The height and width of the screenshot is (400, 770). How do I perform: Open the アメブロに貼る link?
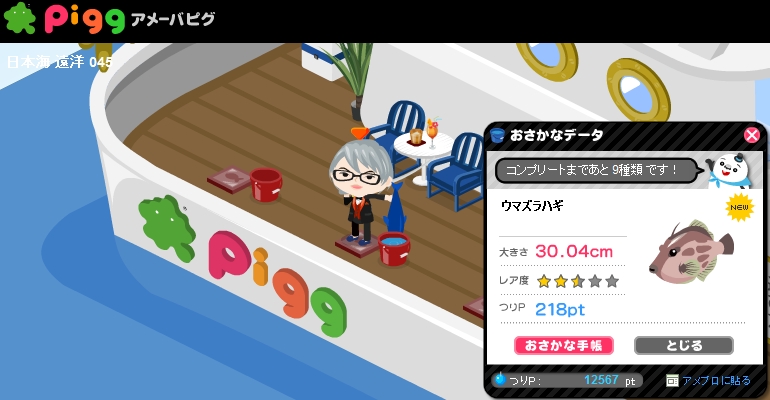[715, 380]
